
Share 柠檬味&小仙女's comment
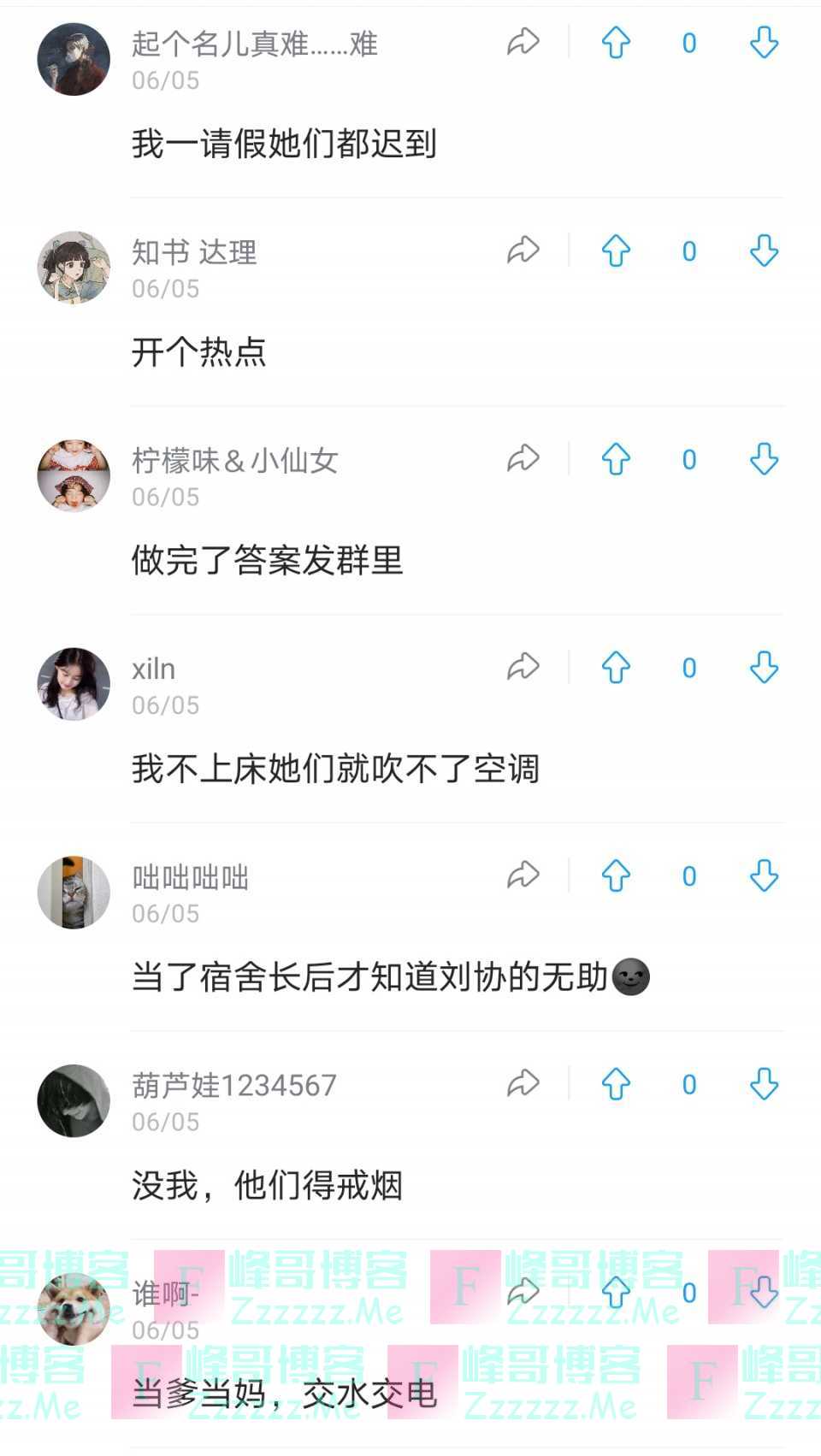tap(523, 459)
